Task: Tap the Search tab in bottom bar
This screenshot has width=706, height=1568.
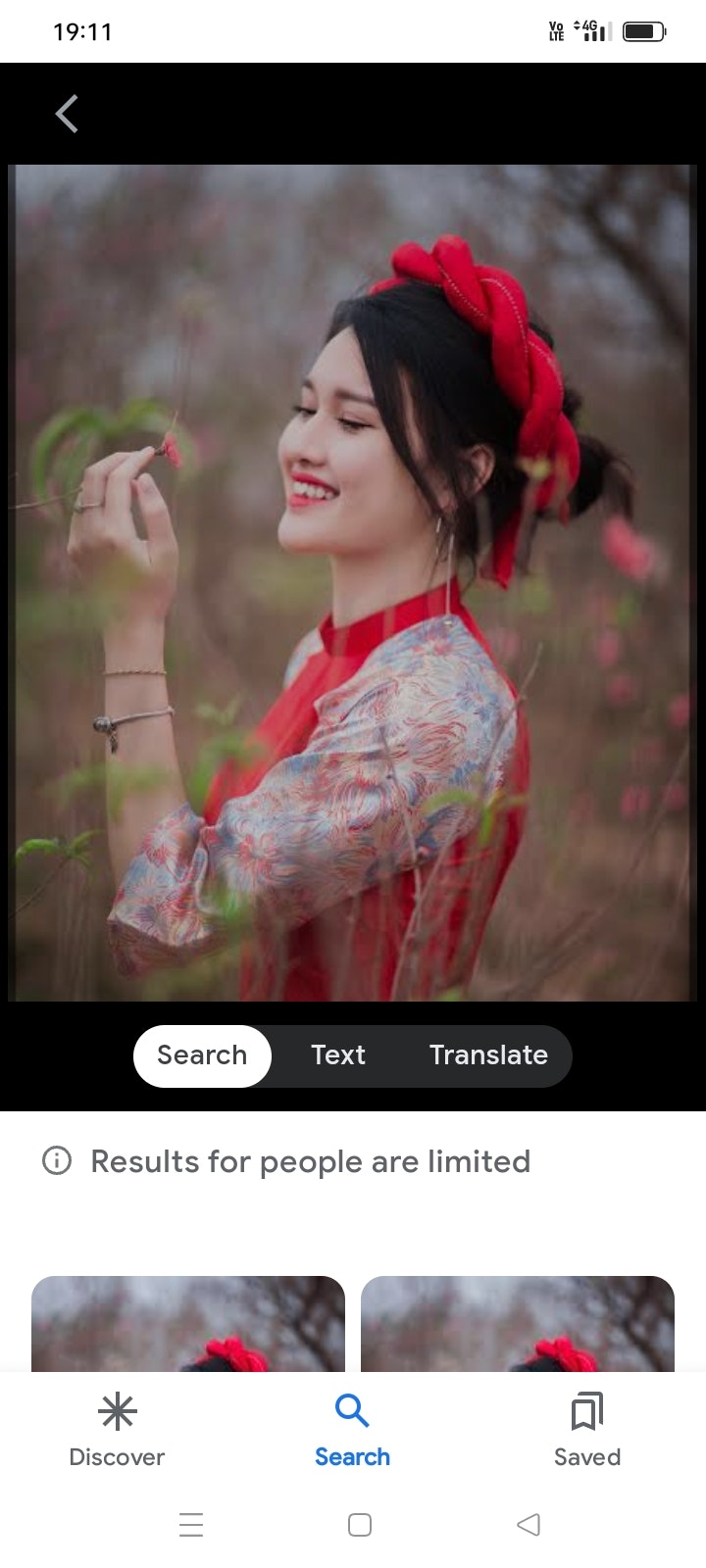Action: pos(352,1429)
